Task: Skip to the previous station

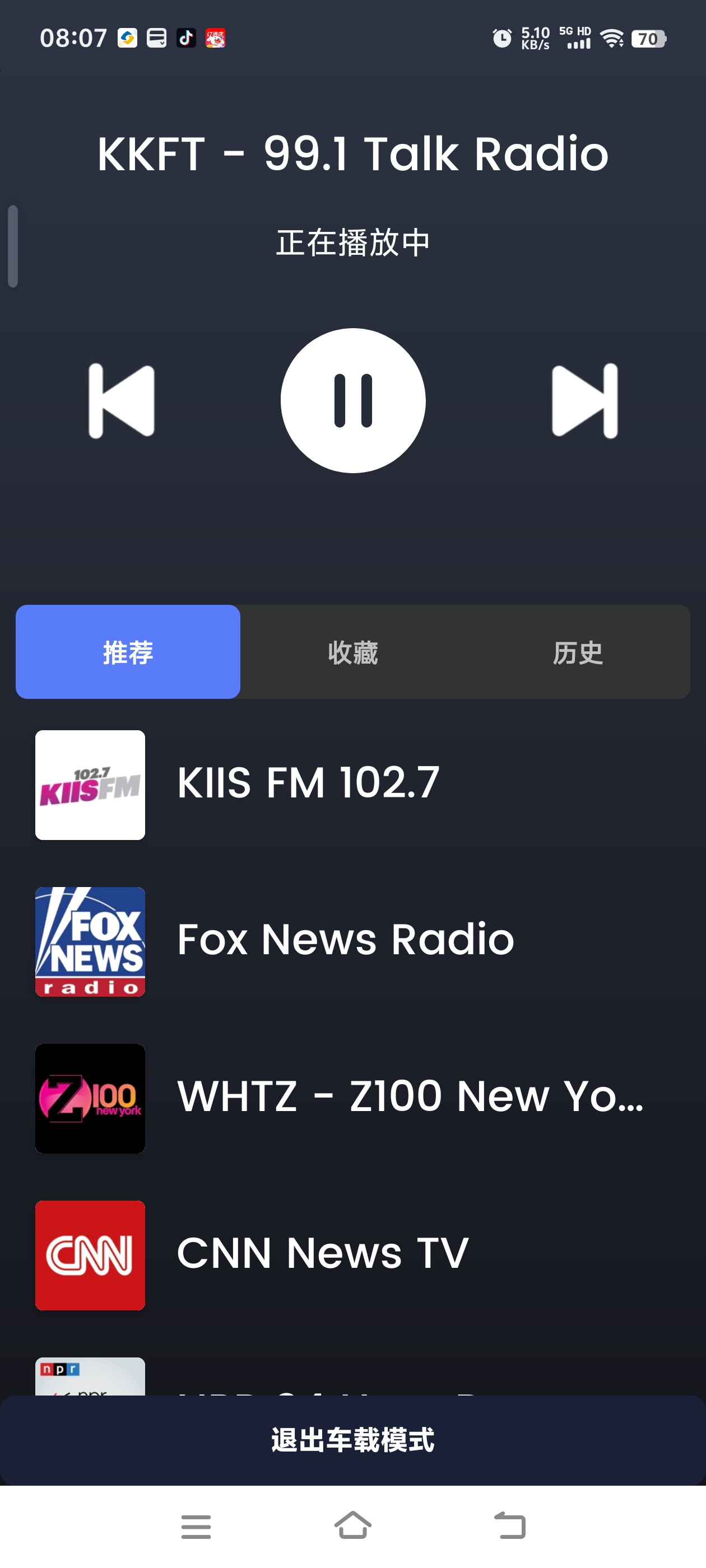Action: 122,400
